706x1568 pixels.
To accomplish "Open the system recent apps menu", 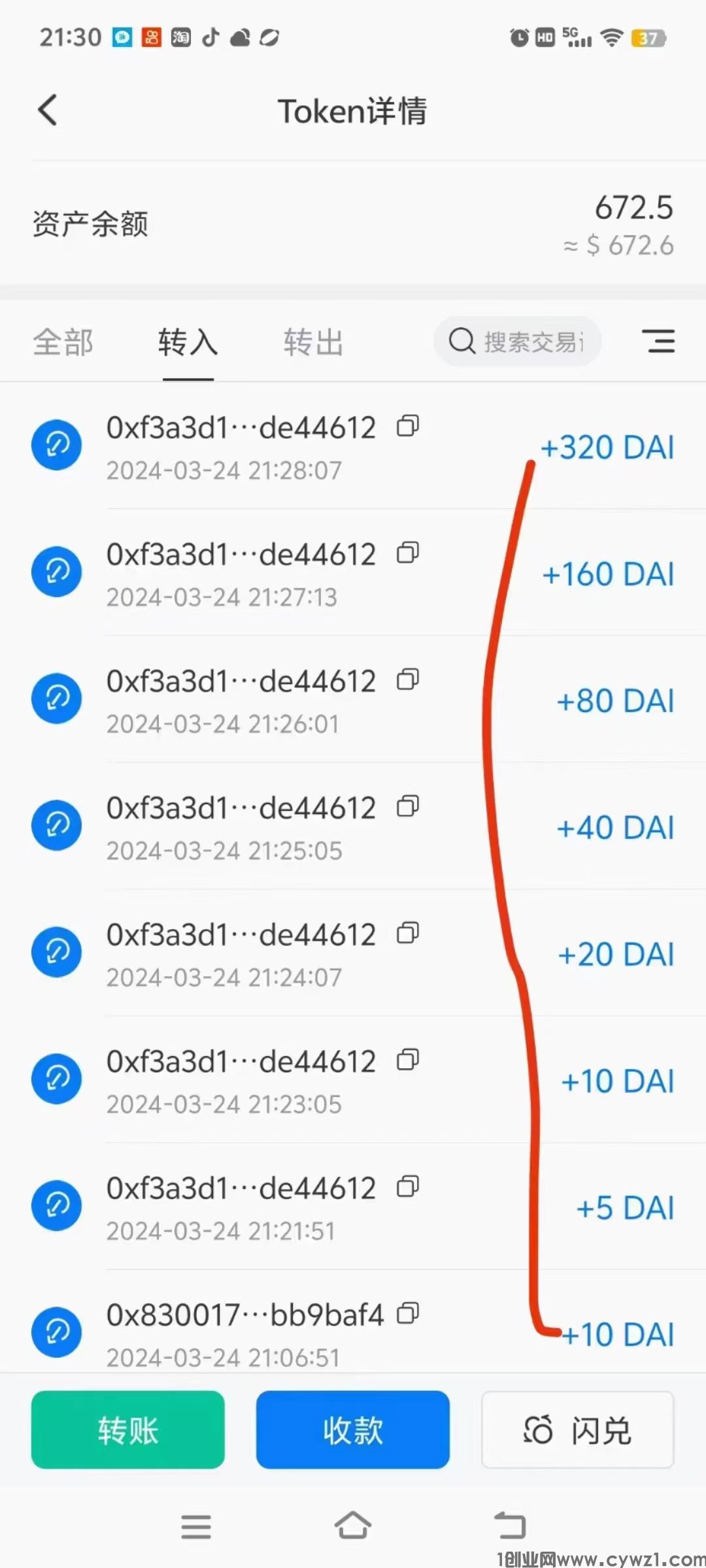I will click(x=196, y=1526).
